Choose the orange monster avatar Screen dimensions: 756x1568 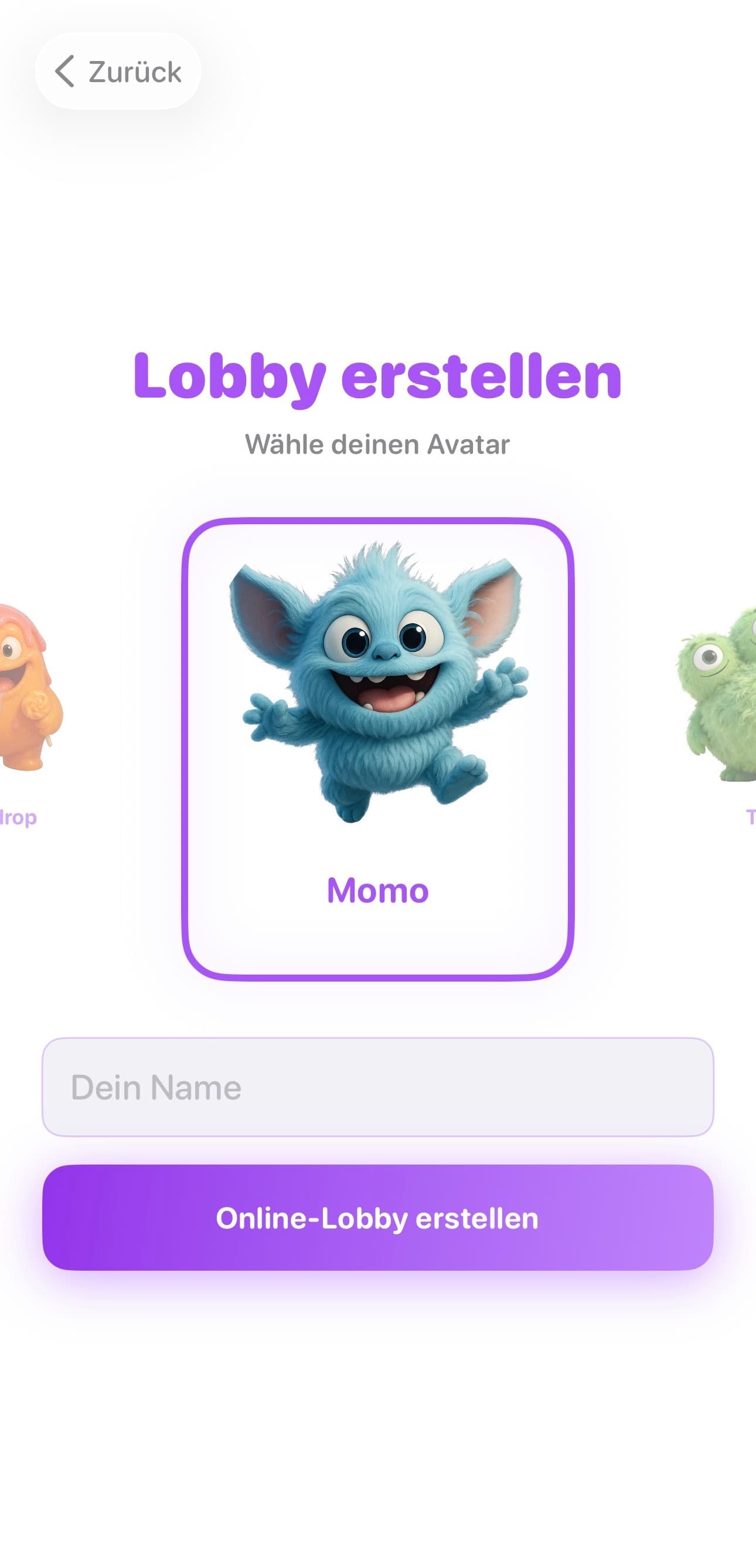[28, 688]
